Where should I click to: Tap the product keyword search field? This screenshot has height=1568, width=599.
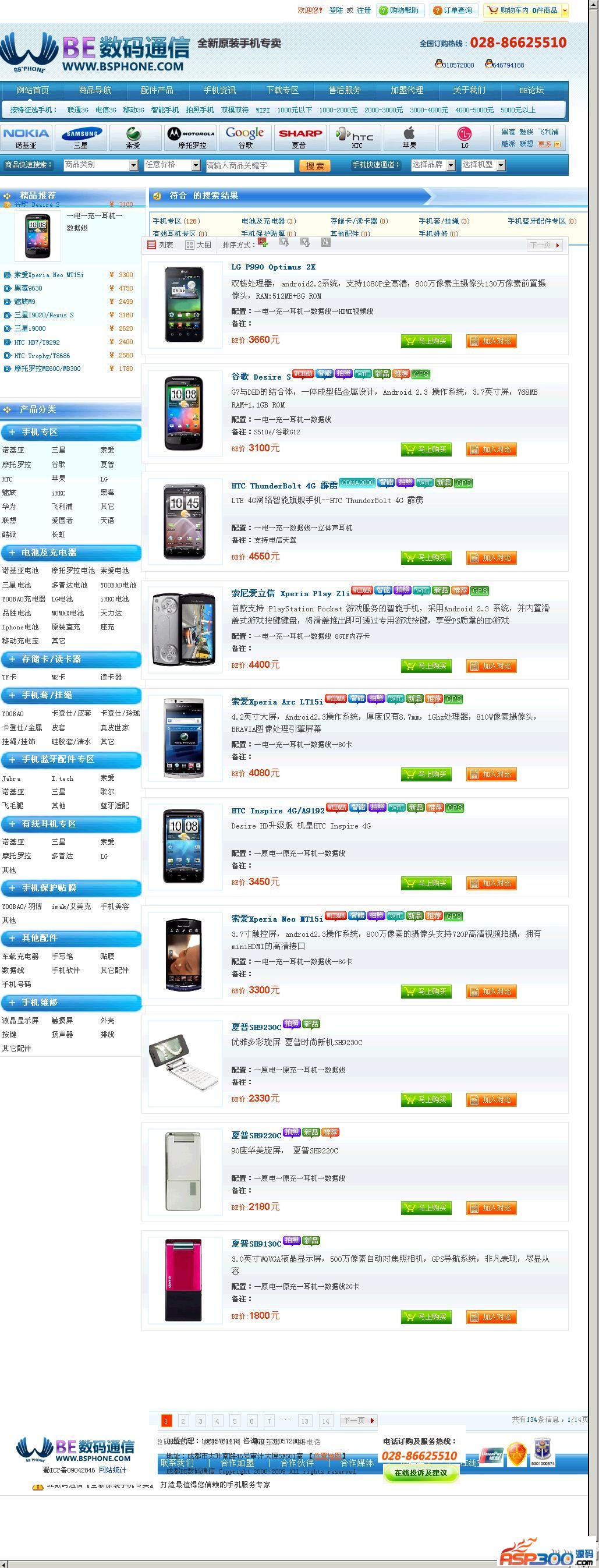tap(249, 165)
